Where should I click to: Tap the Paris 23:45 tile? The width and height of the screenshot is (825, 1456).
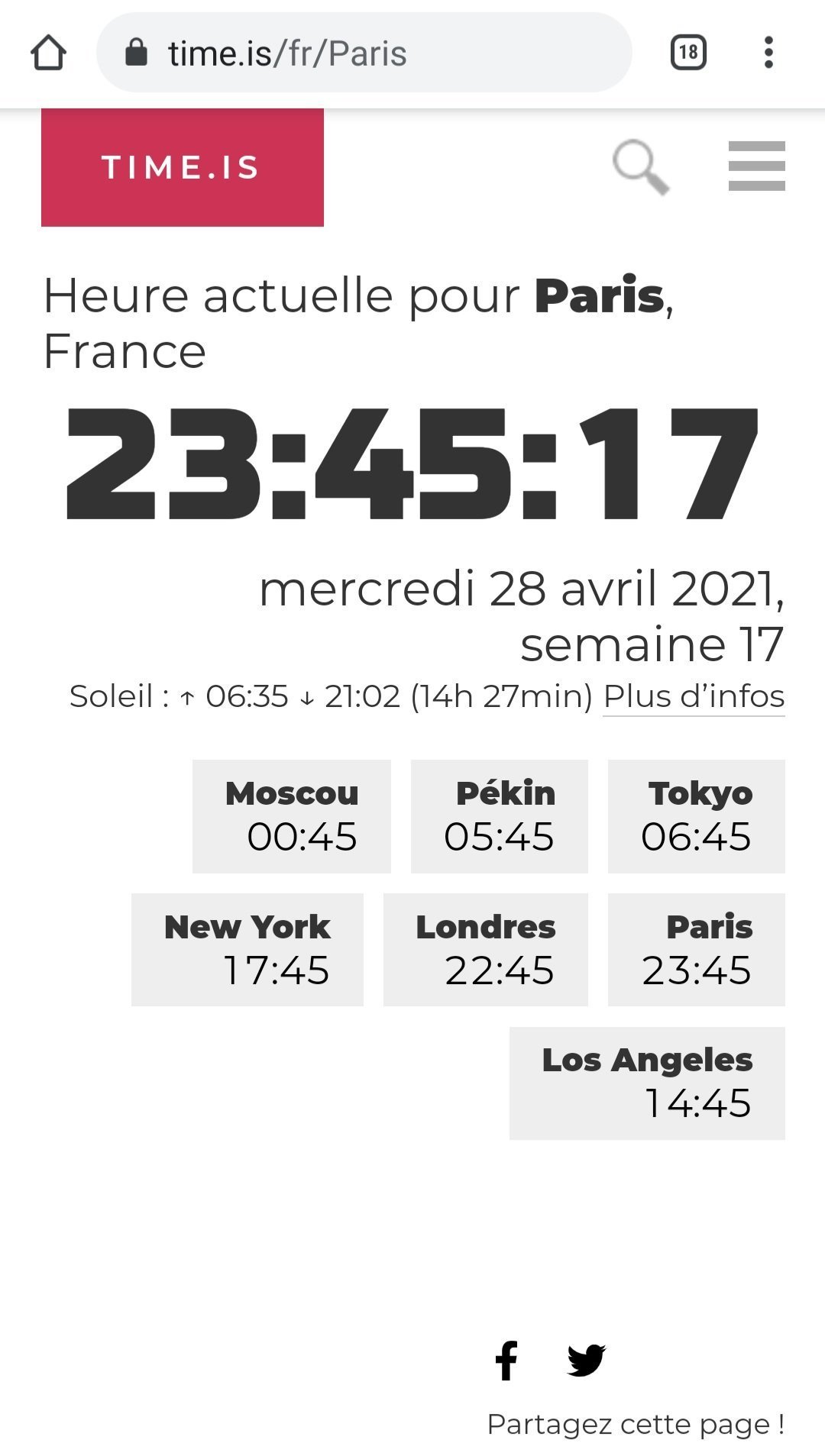click(x=697, y=950)
